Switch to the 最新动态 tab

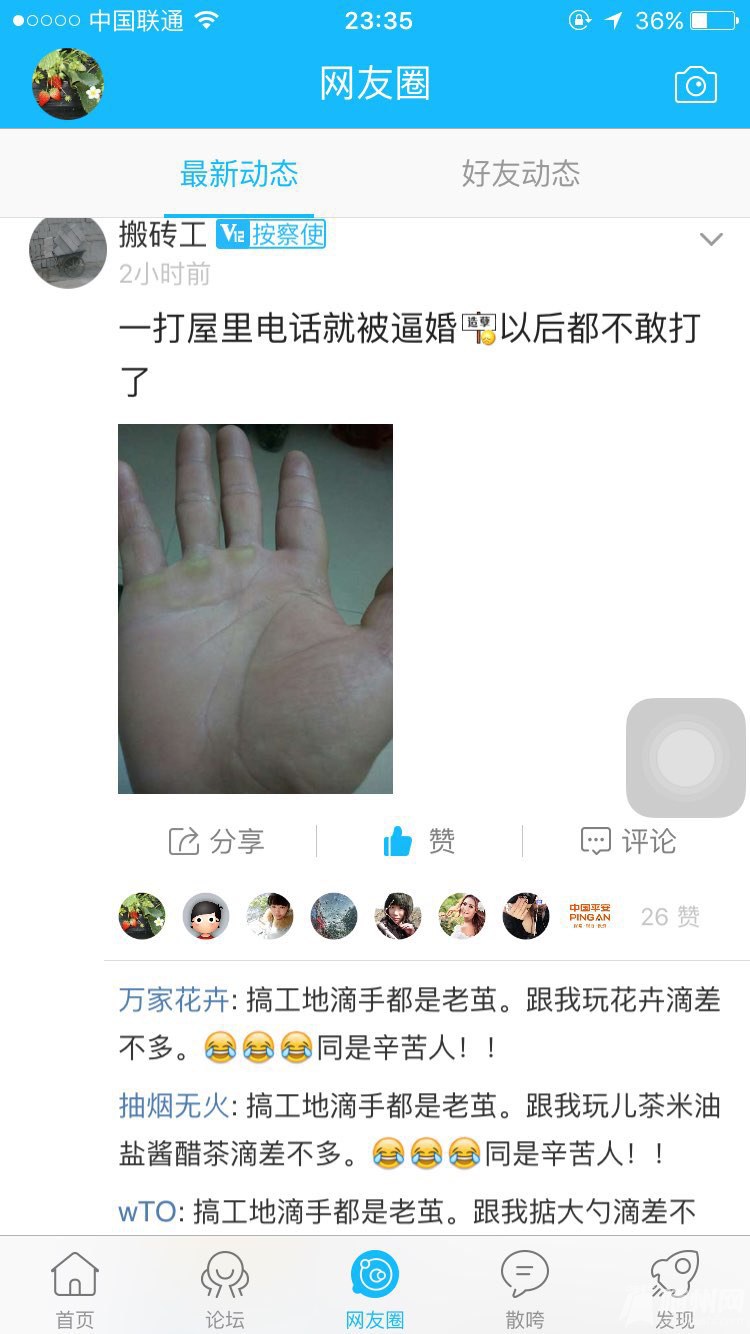point(239,174)
